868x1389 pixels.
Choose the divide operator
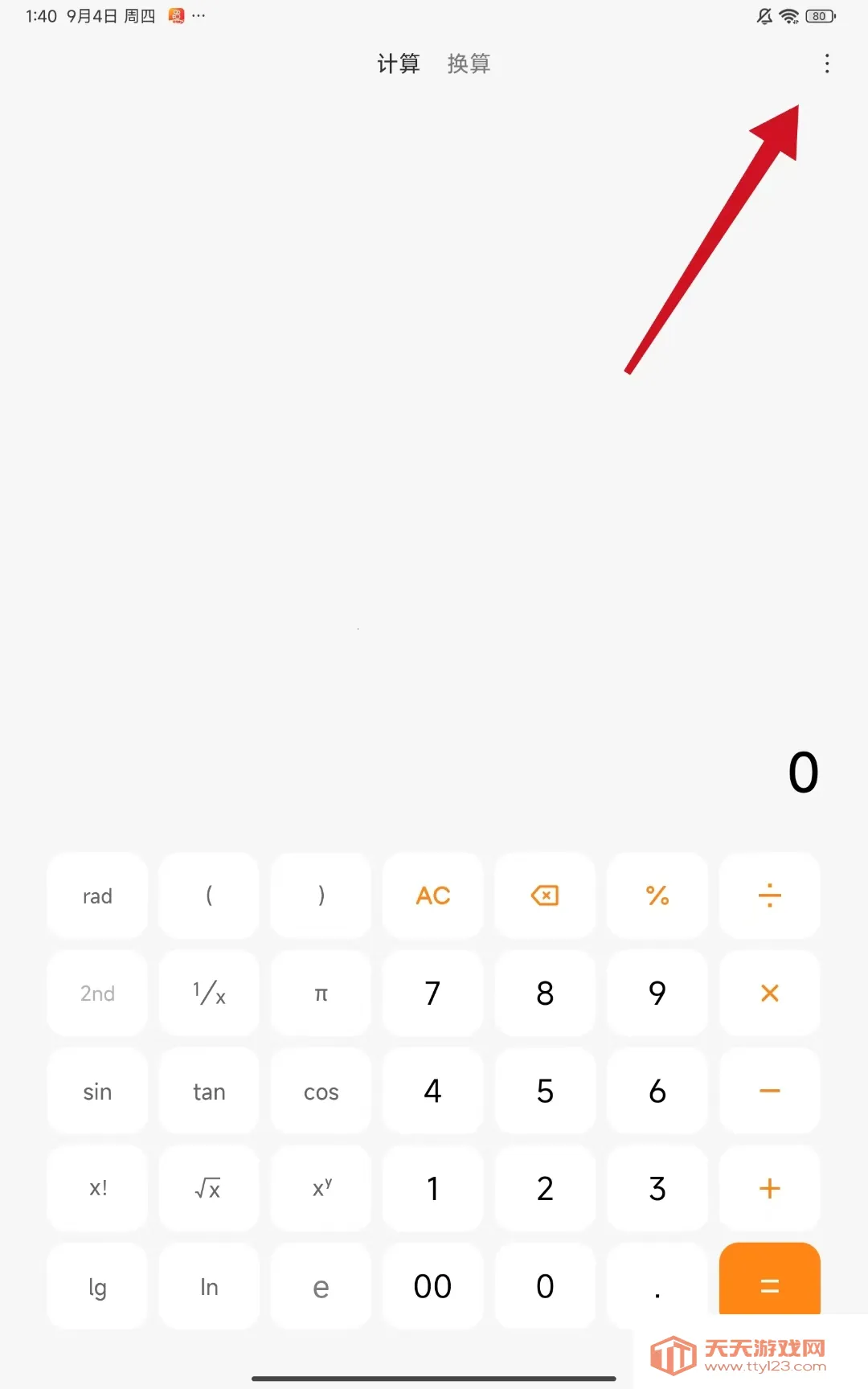[x=769, y=895]
